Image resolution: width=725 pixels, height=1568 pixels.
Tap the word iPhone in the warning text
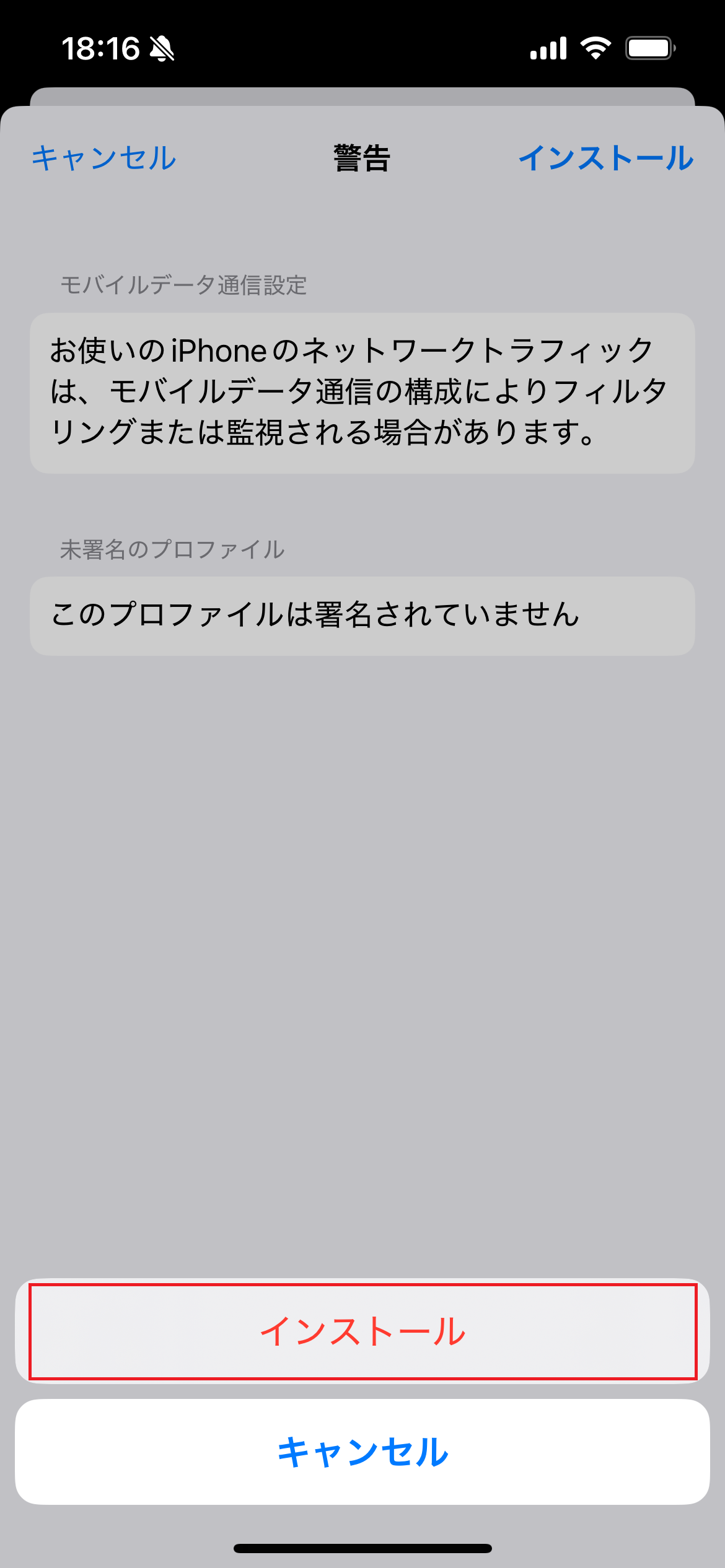point(214,350)
